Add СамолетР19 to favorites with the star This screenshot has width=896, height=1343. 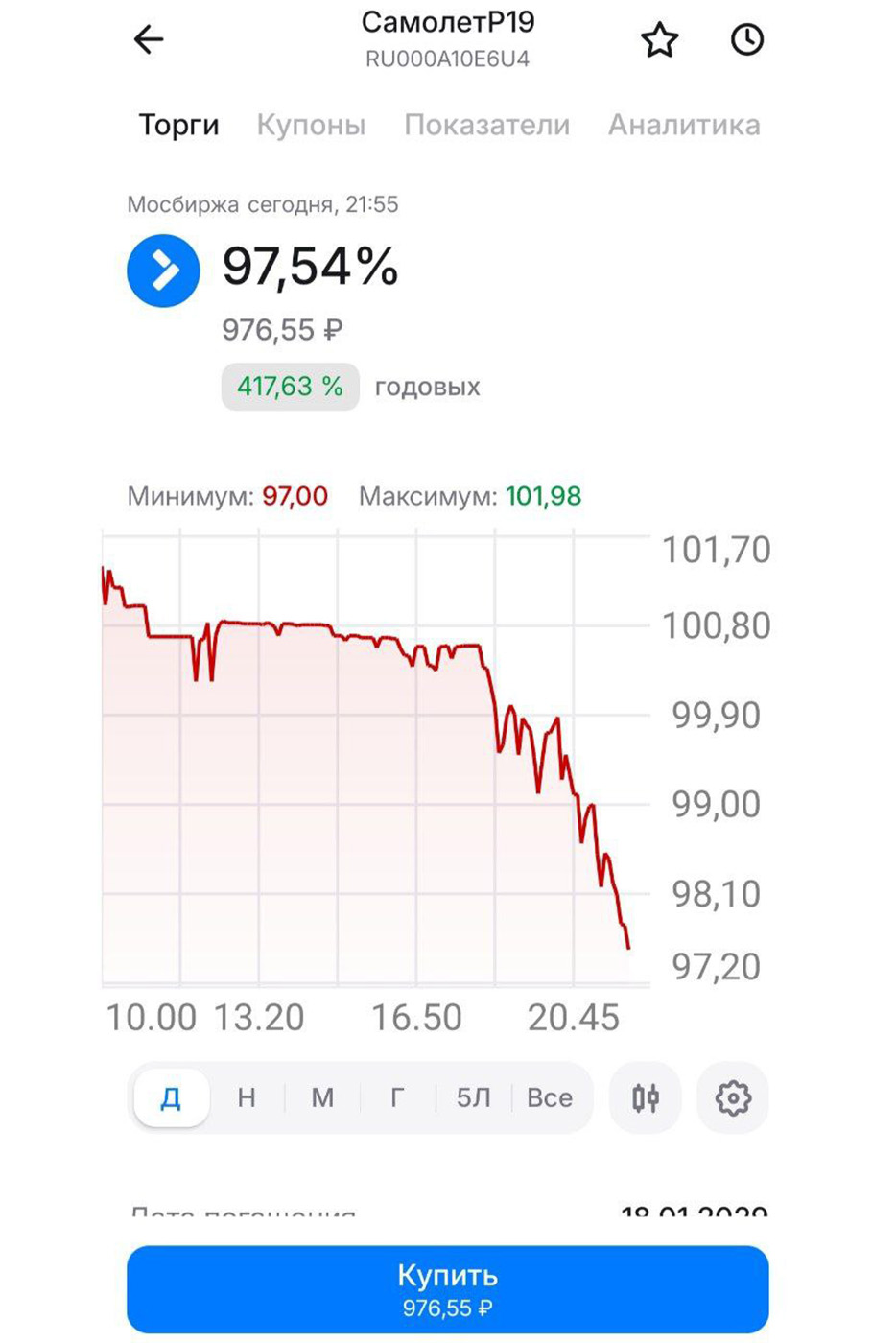pyautogui.click(x=659, y=40)
